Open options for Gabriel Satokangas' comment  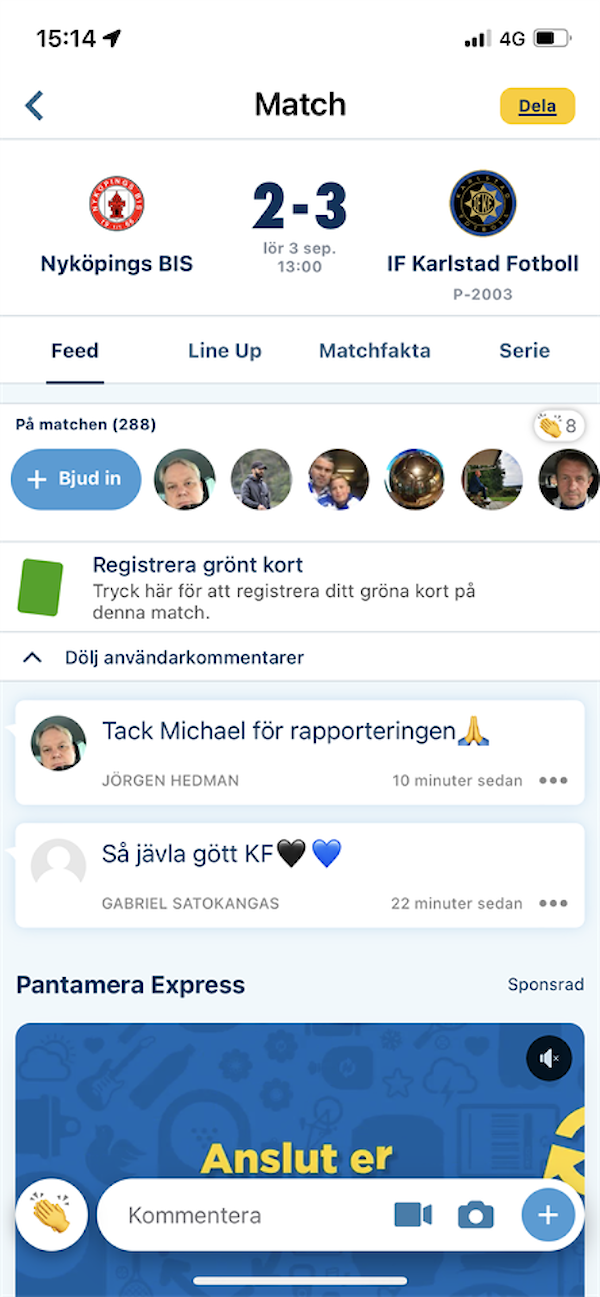tap(553, 904)
